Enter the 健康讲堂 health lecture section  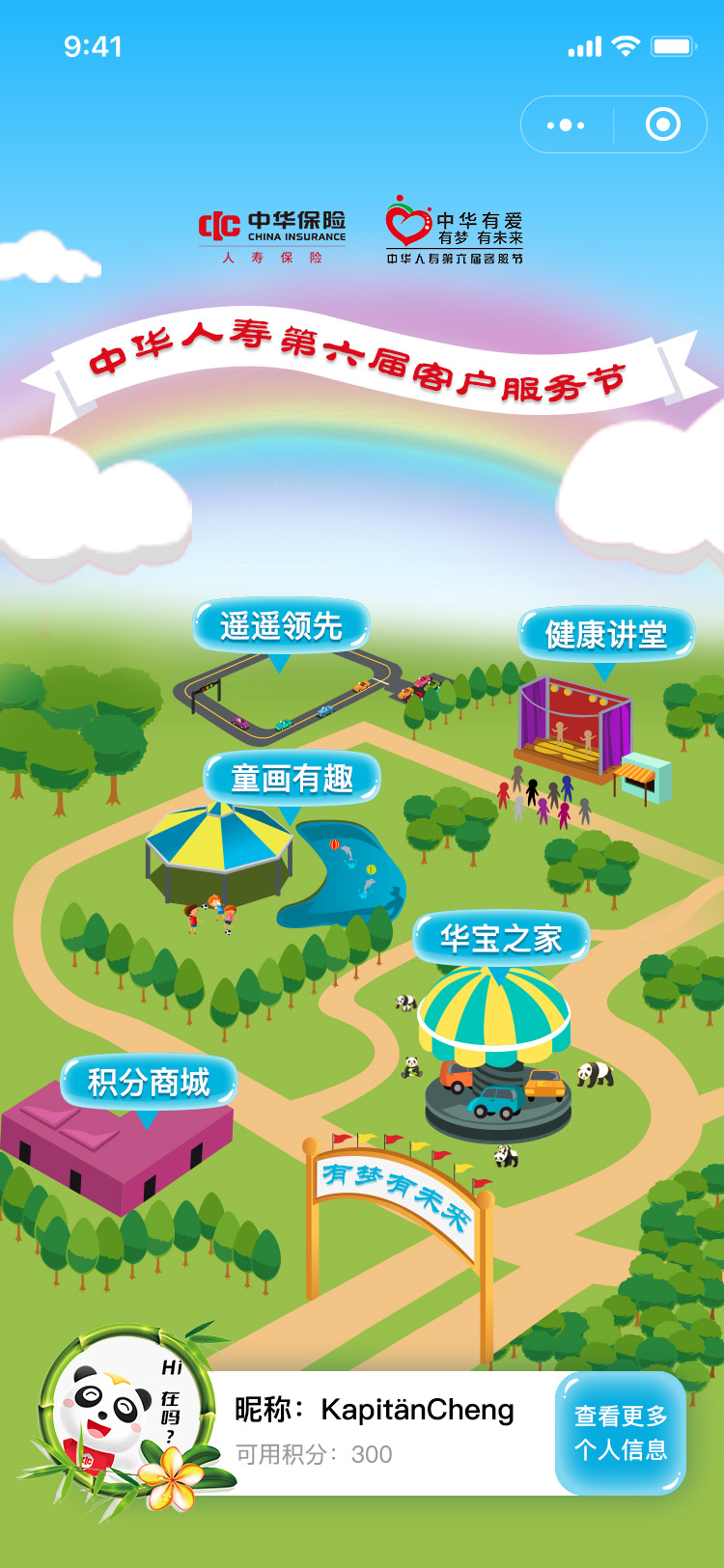click(x=606, y=634)
